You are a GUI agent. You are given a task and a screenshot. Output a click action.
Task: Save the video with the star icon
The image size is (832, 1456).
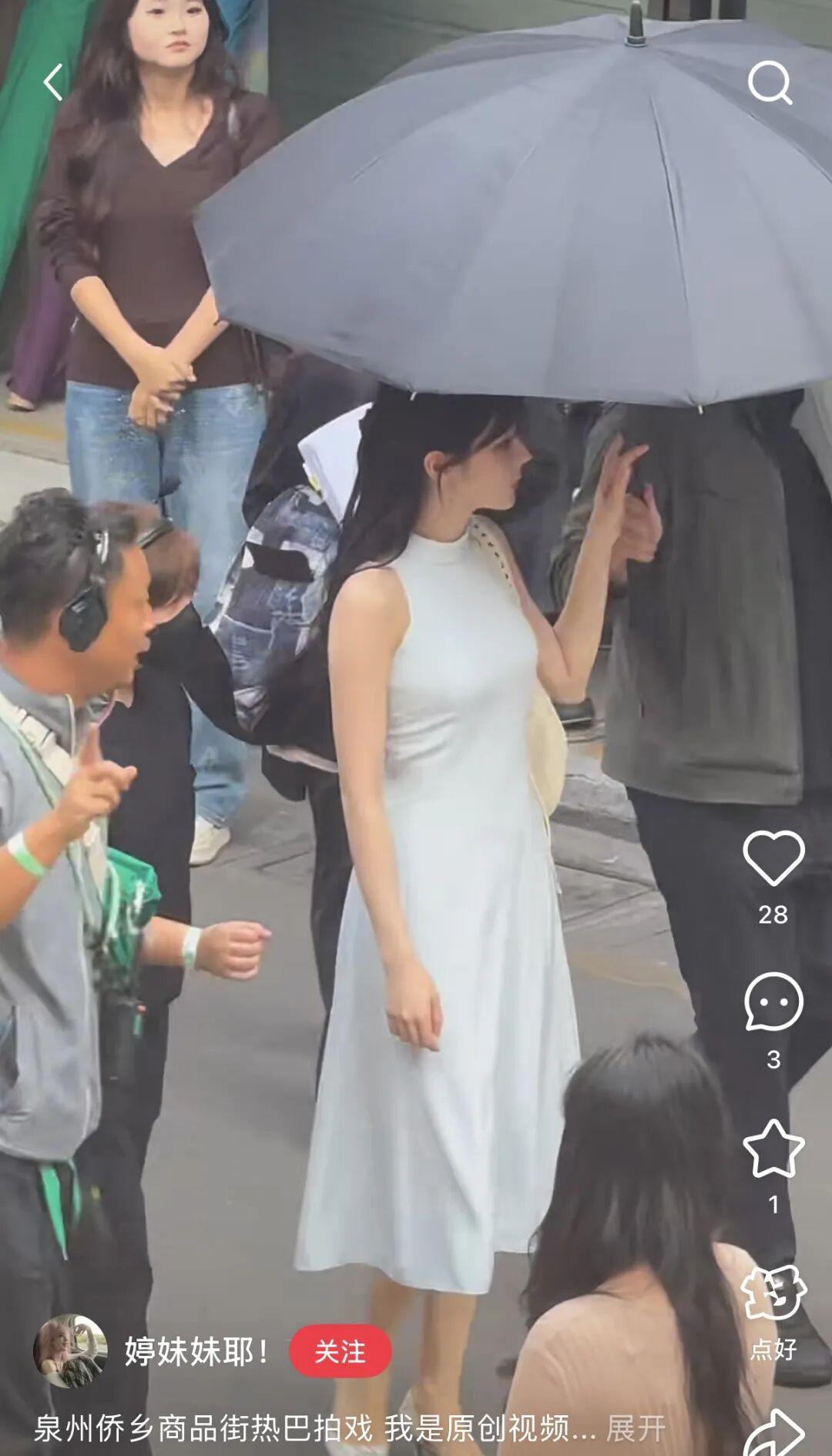point(773,1149)
